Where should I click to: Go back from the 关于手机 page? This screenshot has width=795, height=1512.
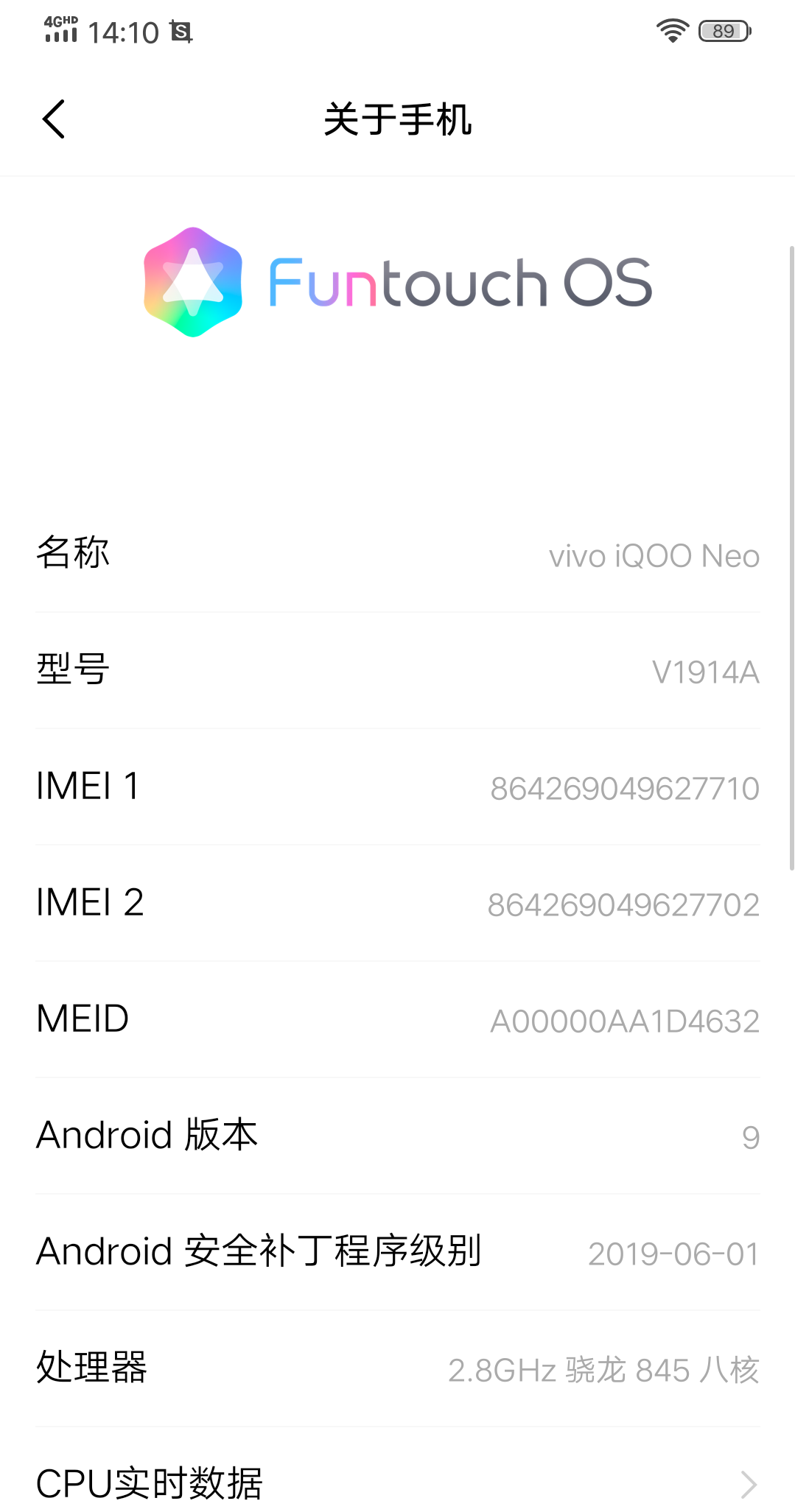54,119
